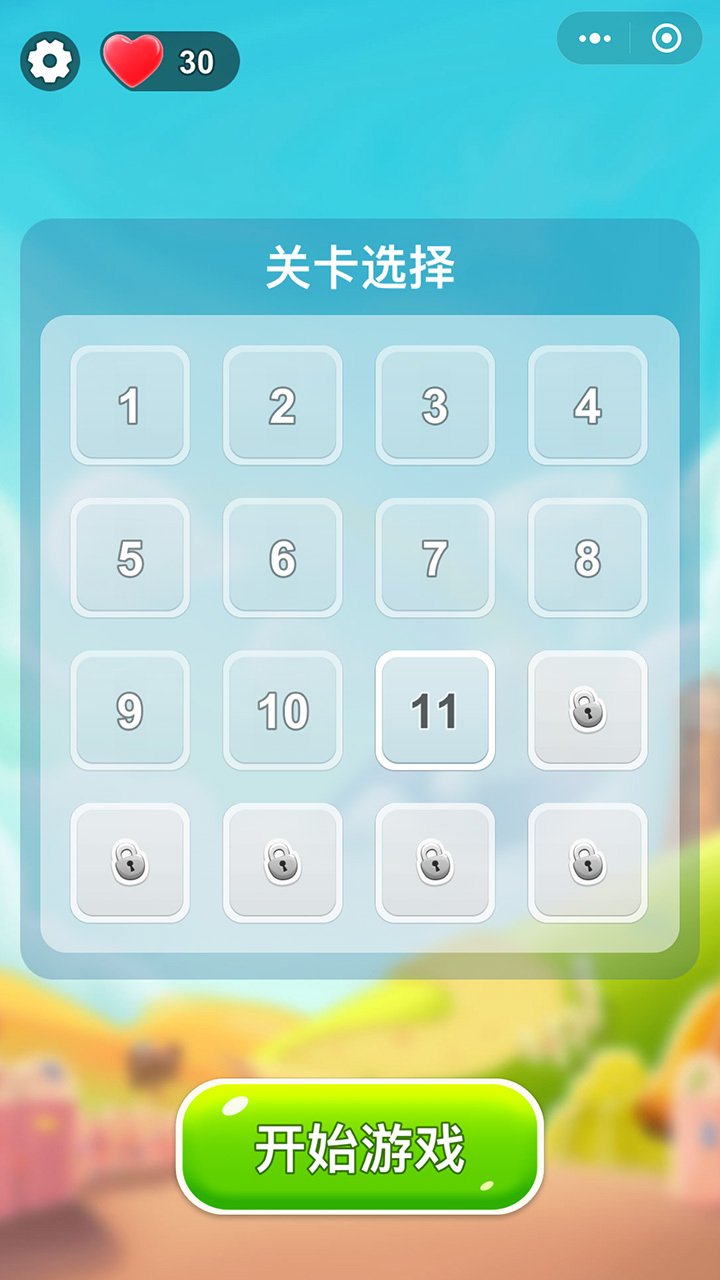This screenshot has width=720, height=1280.
Task: Select level 10
Action: pos(283,710)
